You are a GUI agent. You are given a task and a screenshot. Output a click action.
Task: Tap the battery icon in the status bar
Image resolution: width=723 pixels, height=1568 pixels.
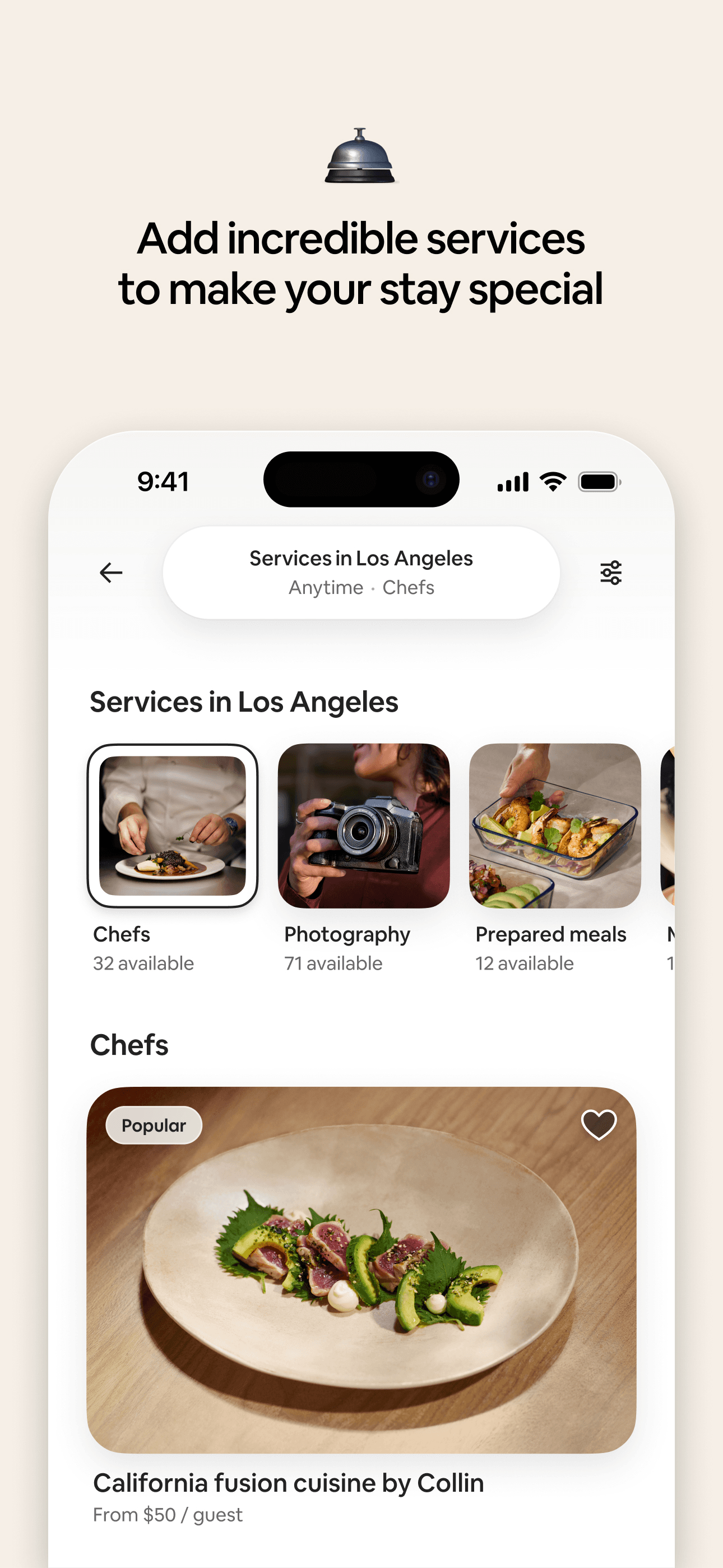coord(598,481)
